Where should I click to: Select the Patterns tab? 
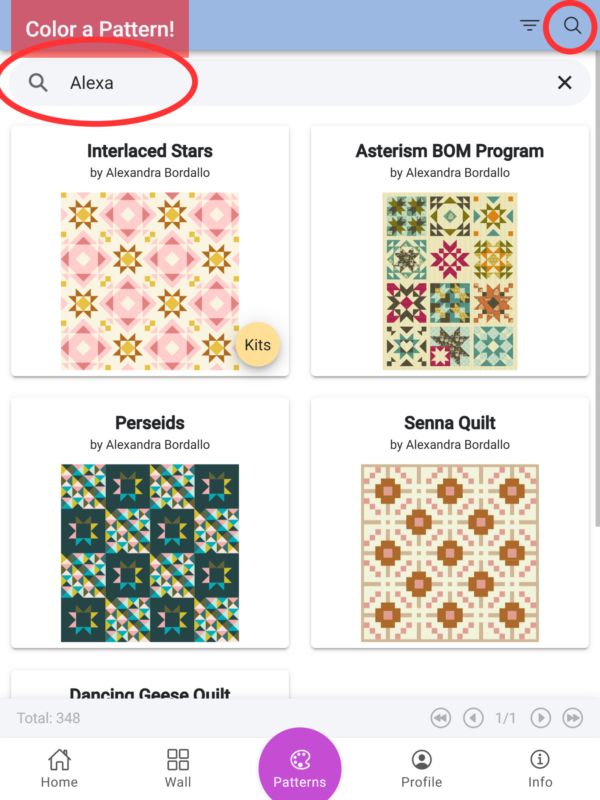click(x=300, y=770)
